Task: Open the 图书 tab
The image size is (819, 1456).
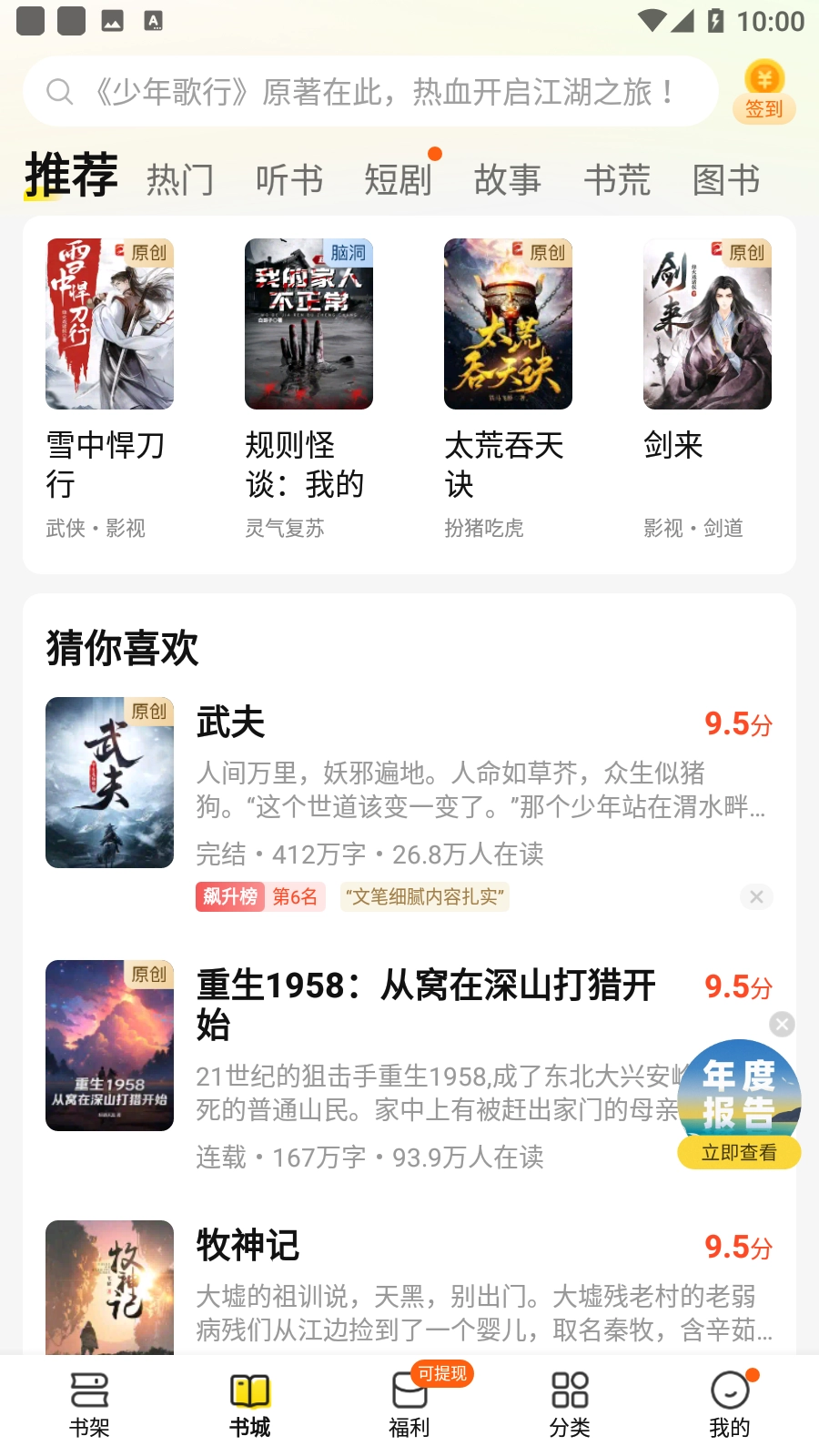Action: point(726,179)
